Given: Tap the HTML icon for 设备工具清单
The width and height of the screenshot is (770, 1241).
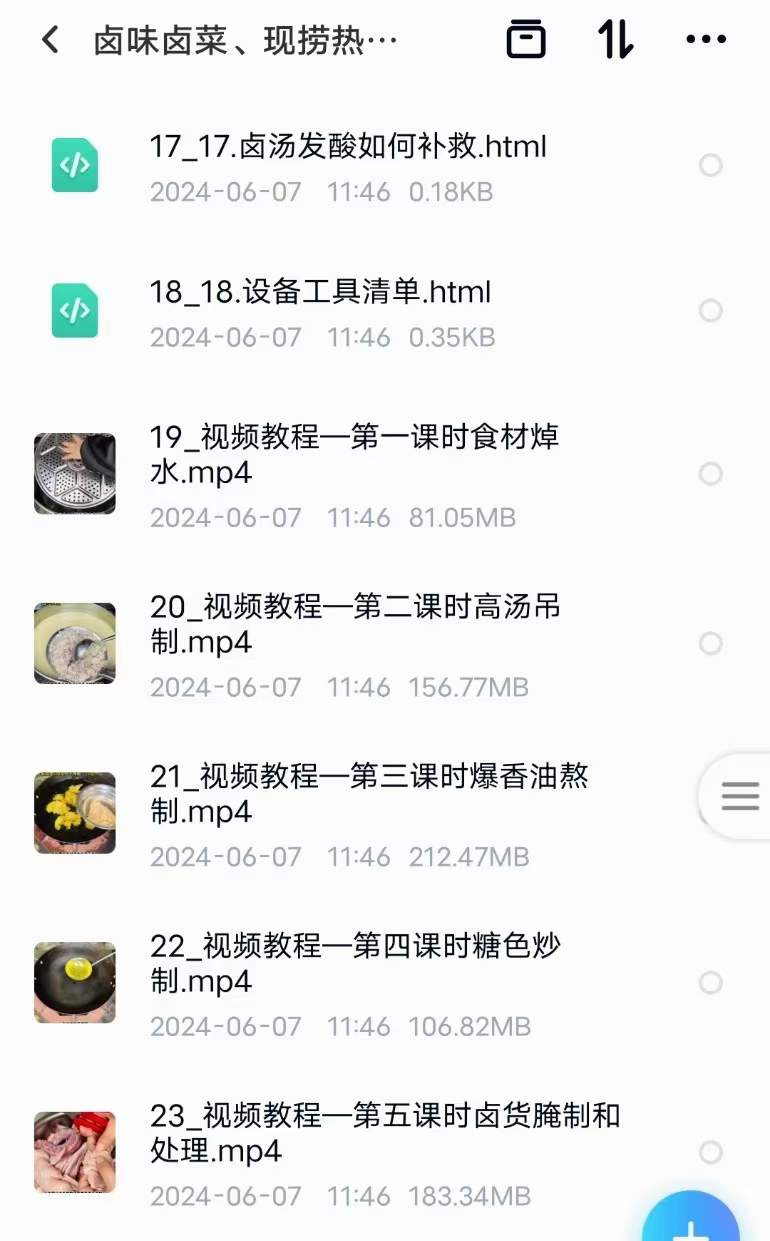Looking at the screenshot, I should [74, 311].
